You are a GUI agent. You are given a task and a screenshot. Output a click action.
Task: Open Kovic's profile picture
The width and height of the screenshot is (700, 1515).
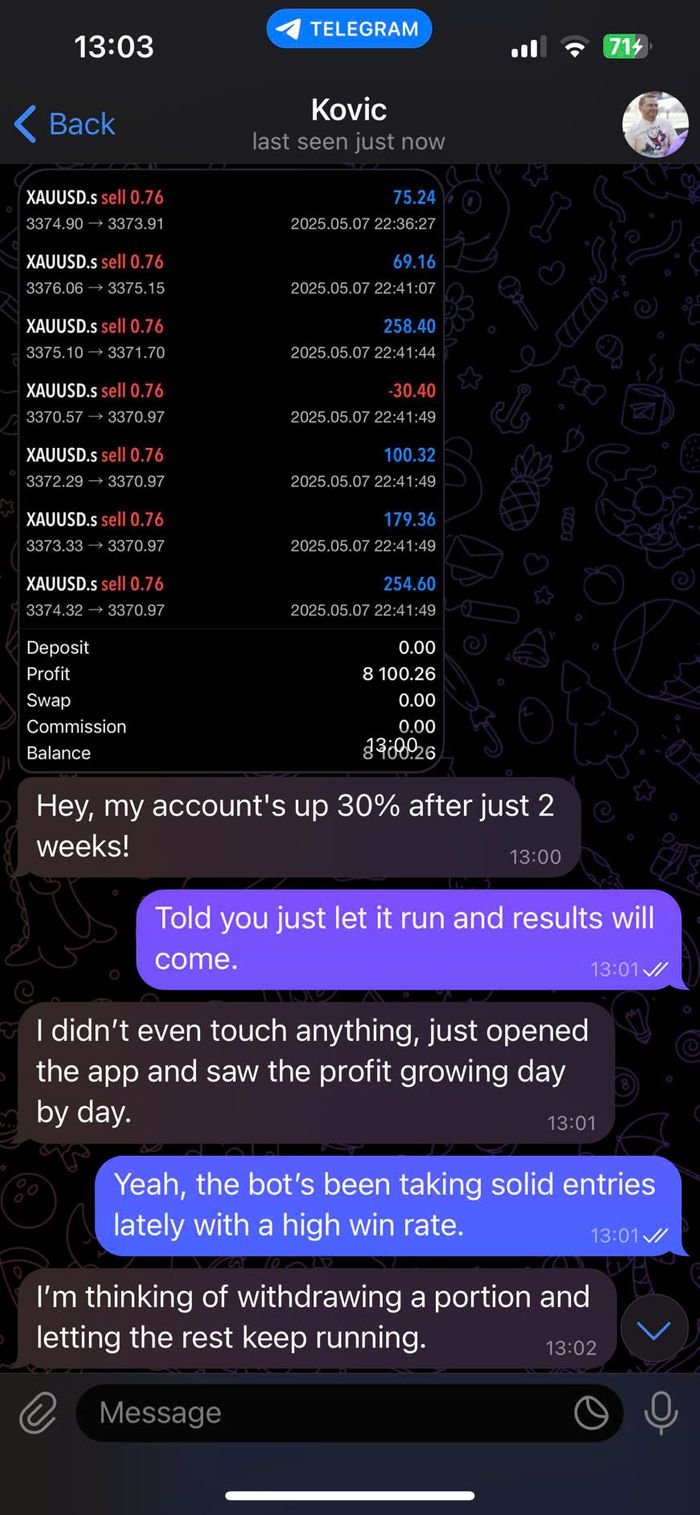click(x=655, y=125)
